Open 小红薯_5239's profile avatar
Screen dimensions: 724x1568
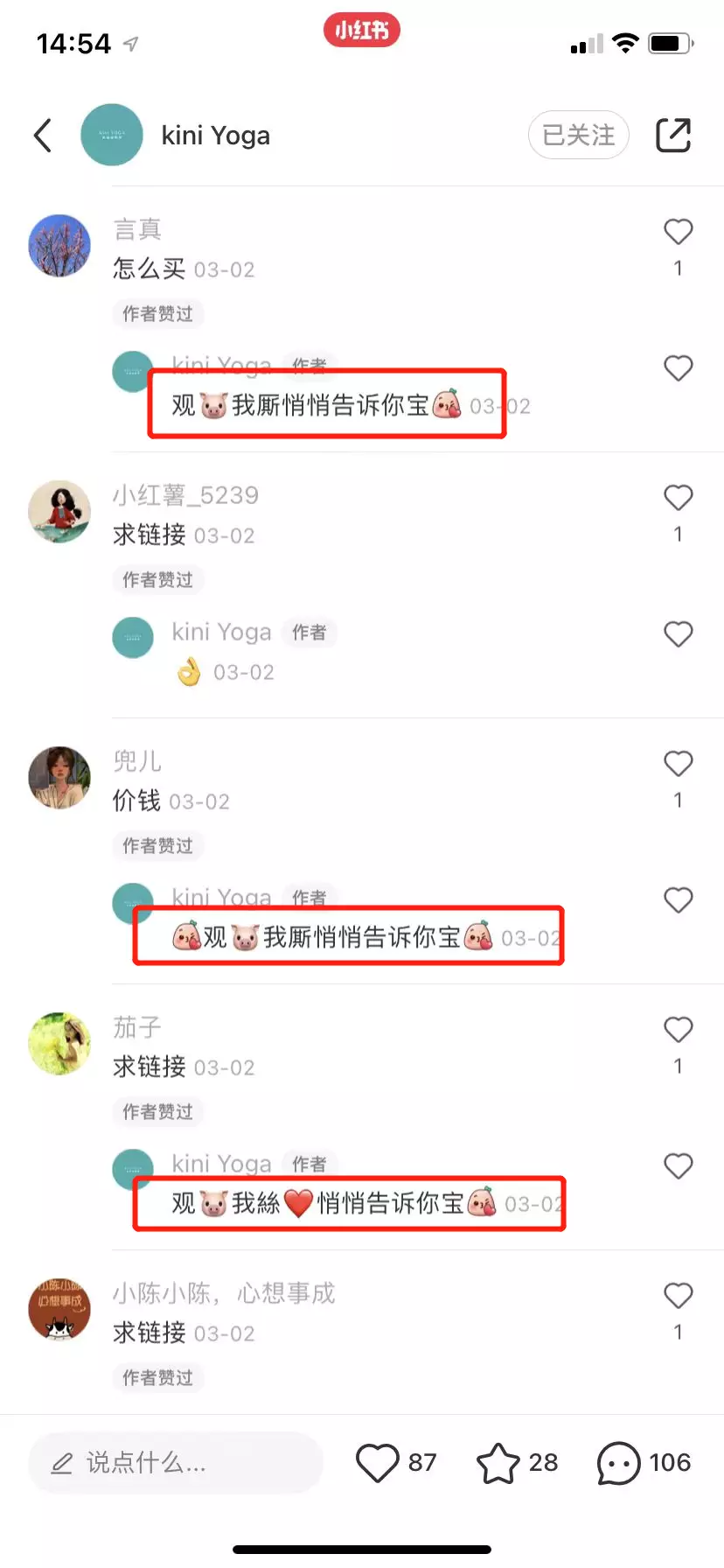(x=59, y=511)
